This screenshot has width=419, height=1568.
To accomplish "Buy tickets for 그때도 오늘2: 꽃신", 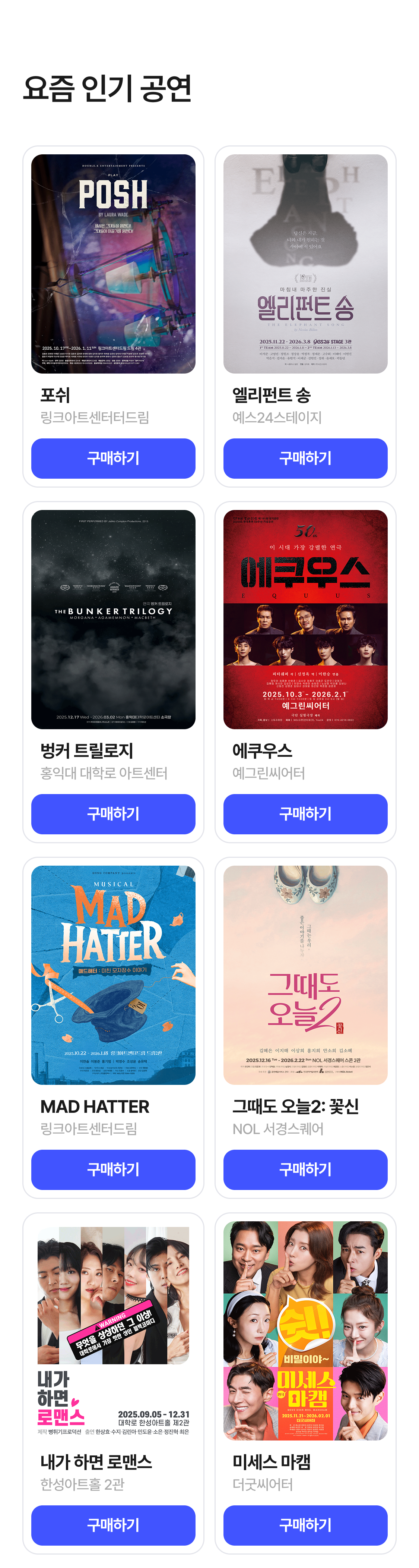I will [x=305, y=1169].
